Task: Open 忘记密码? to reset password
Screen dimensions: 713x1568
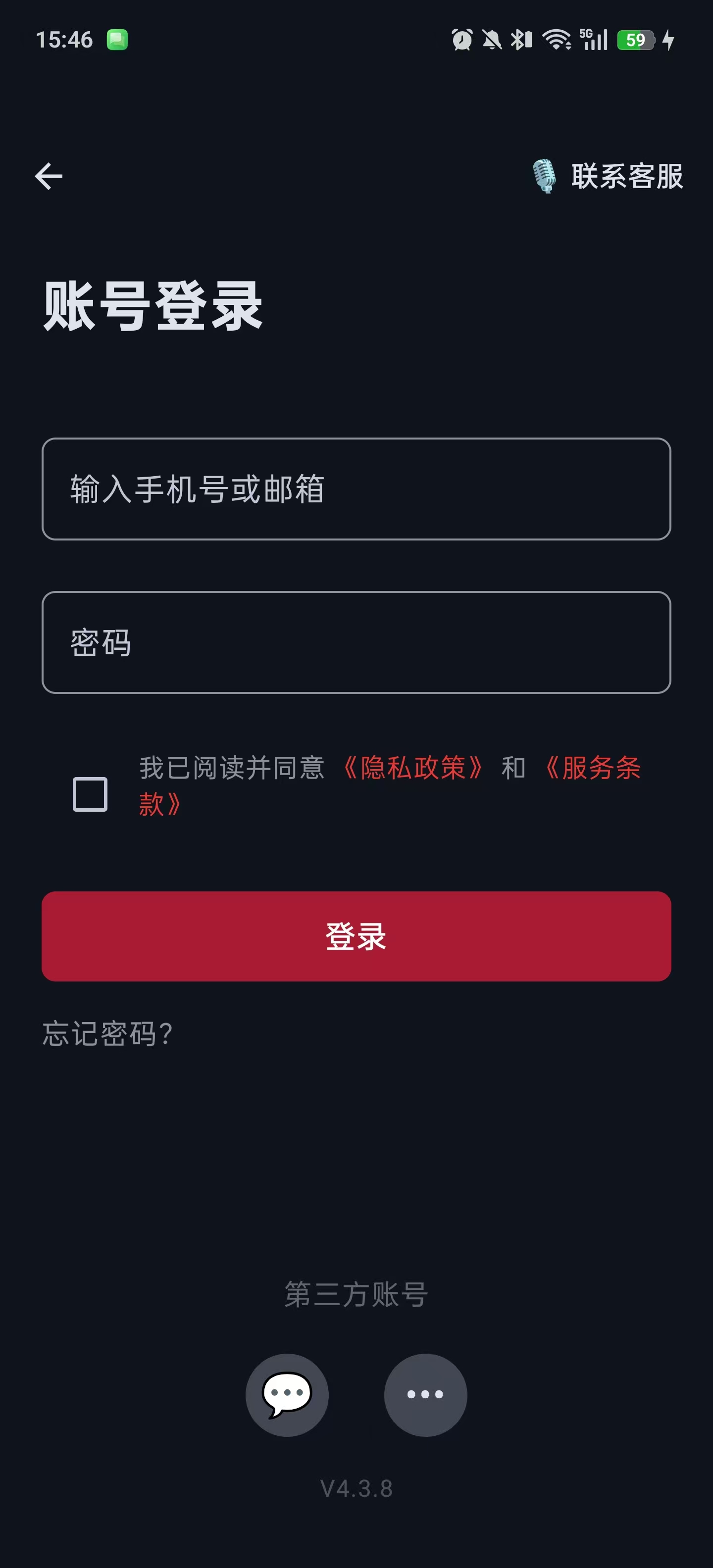Action: [107, 1033]
